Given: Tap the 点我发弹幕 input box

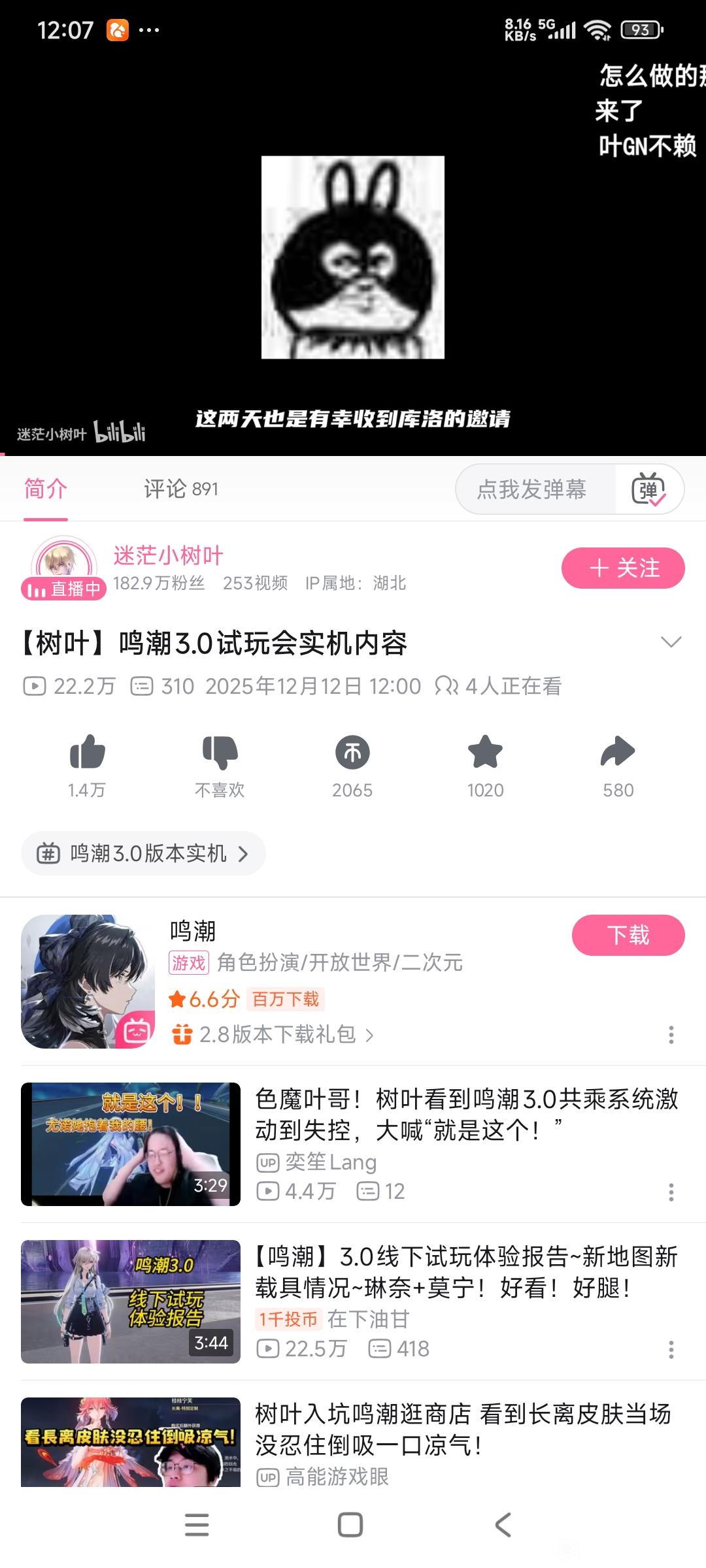Looking at the screenshot, I should click(x=532, y=489).
